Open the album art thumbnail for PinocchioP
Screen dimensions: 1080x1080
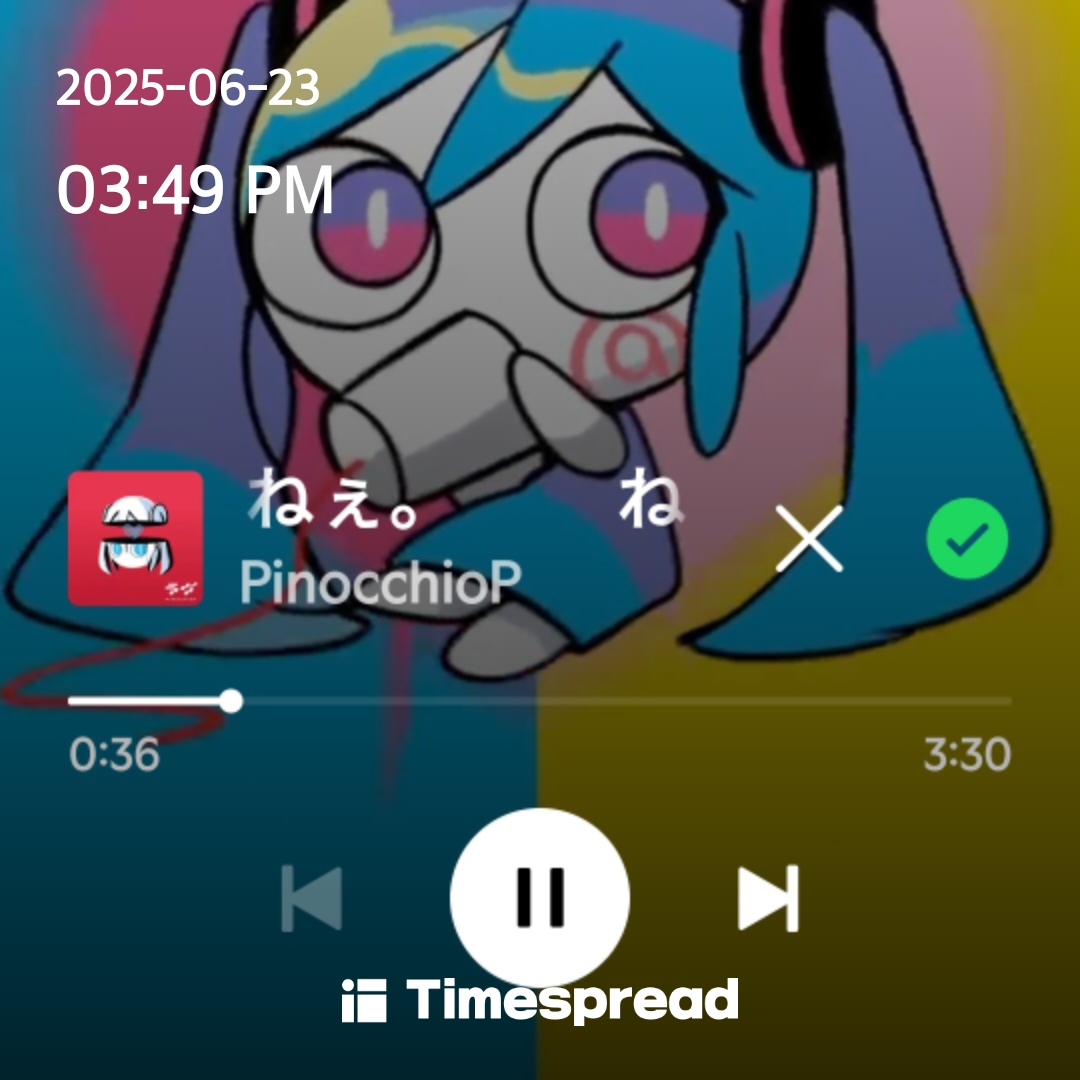click(135, 539)
